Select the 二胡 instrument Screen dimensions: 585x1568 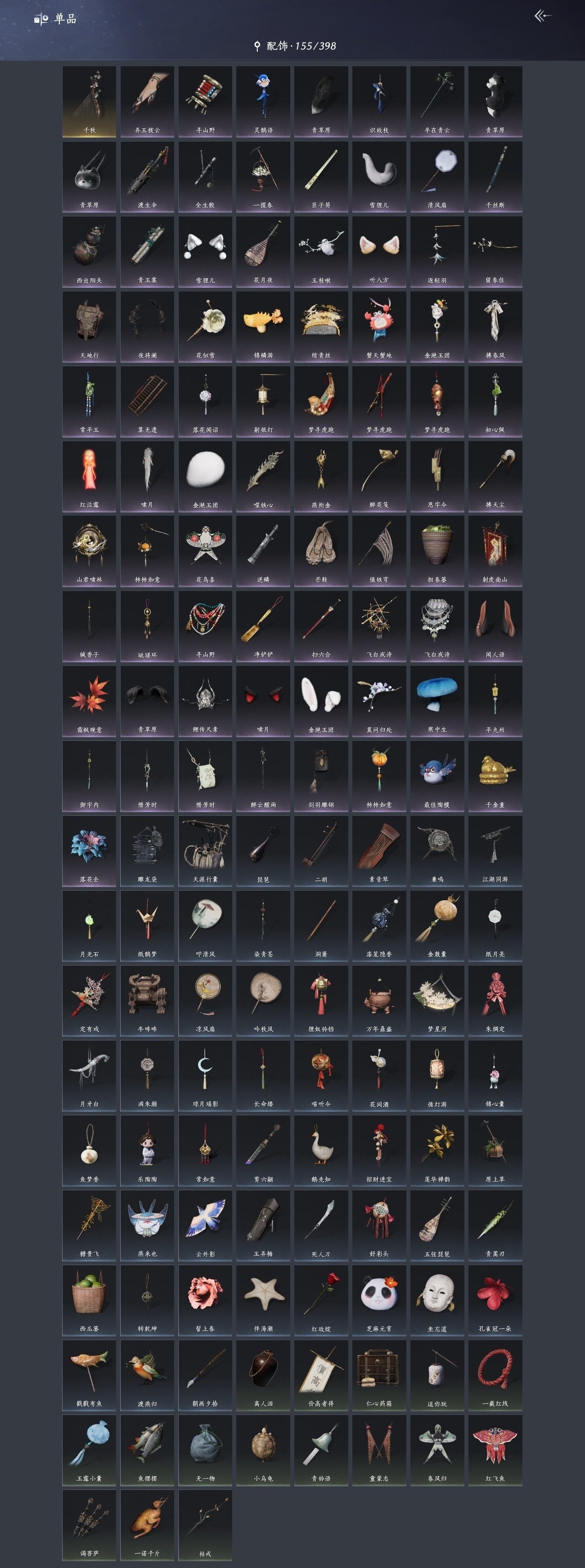(321, 850)
